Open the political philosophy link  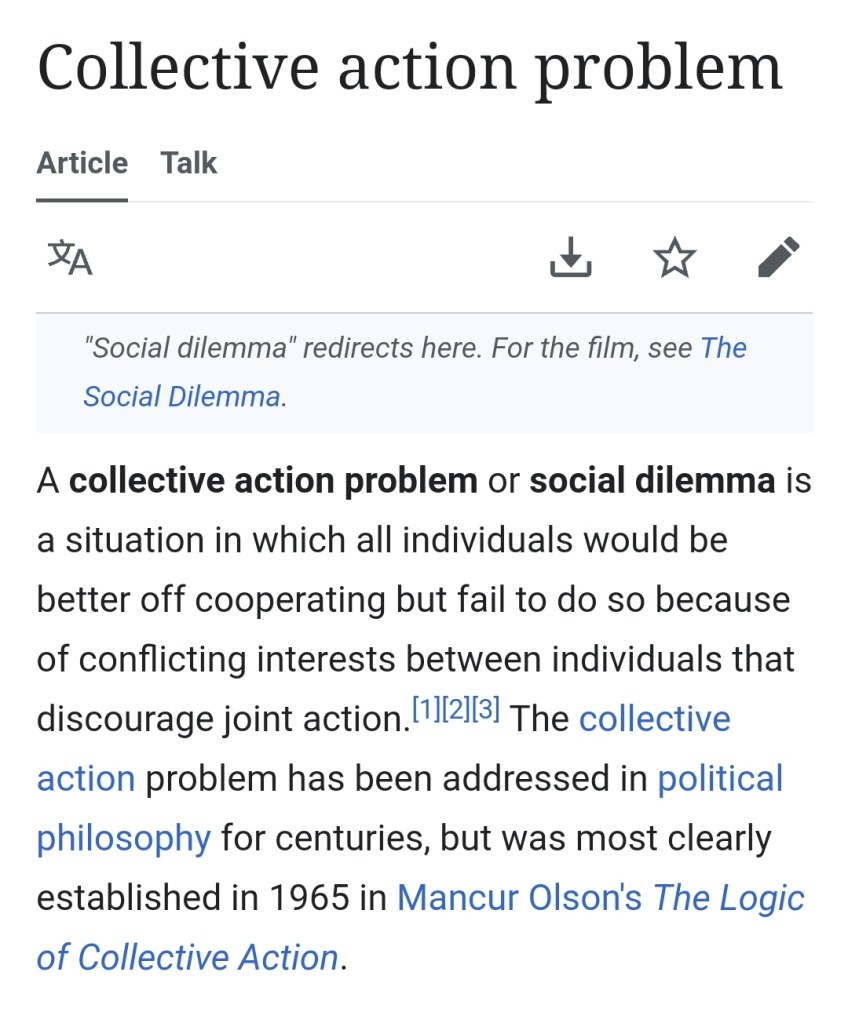coord(719,778)
